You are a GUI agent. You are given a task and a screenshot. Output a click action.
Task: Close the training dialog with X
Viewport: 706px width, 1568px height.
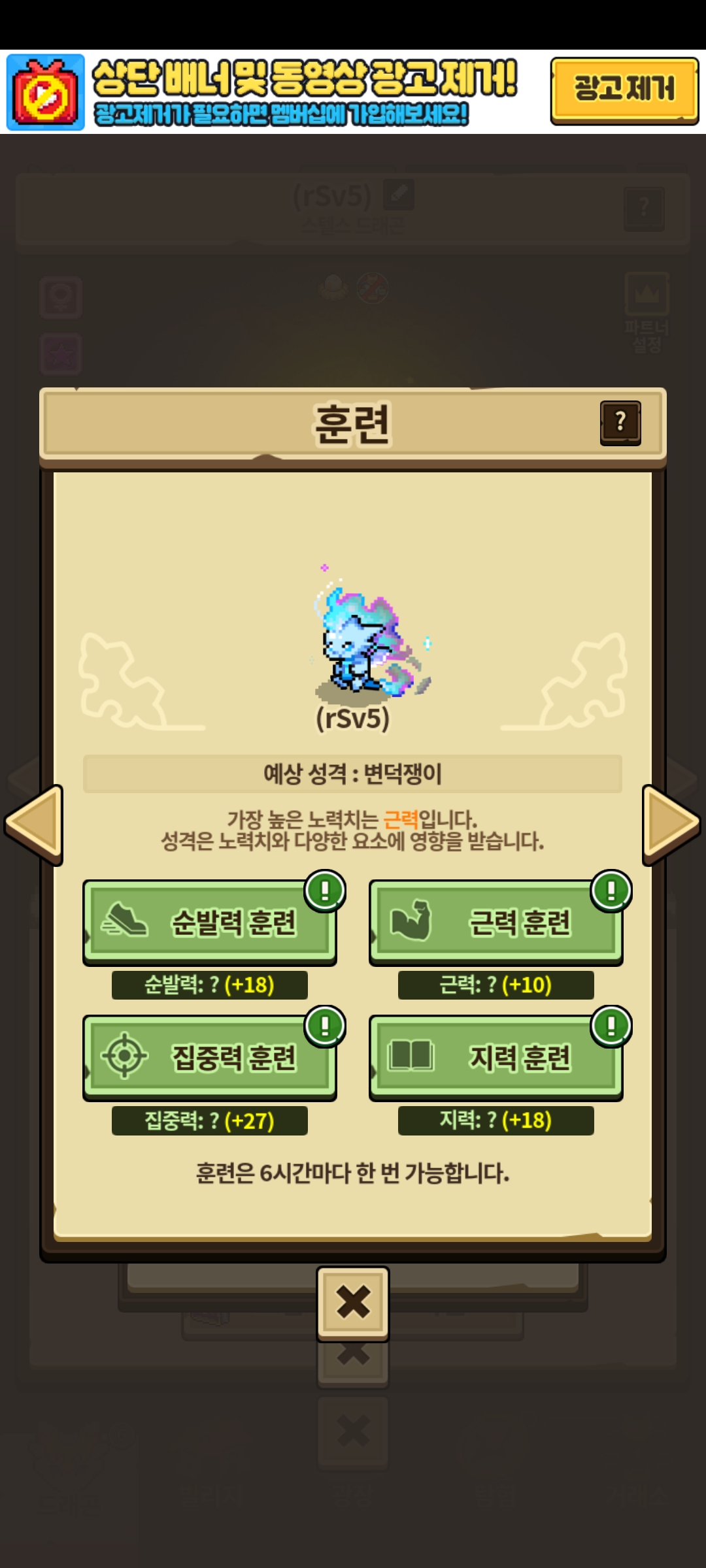click(x=353, y=1303)
